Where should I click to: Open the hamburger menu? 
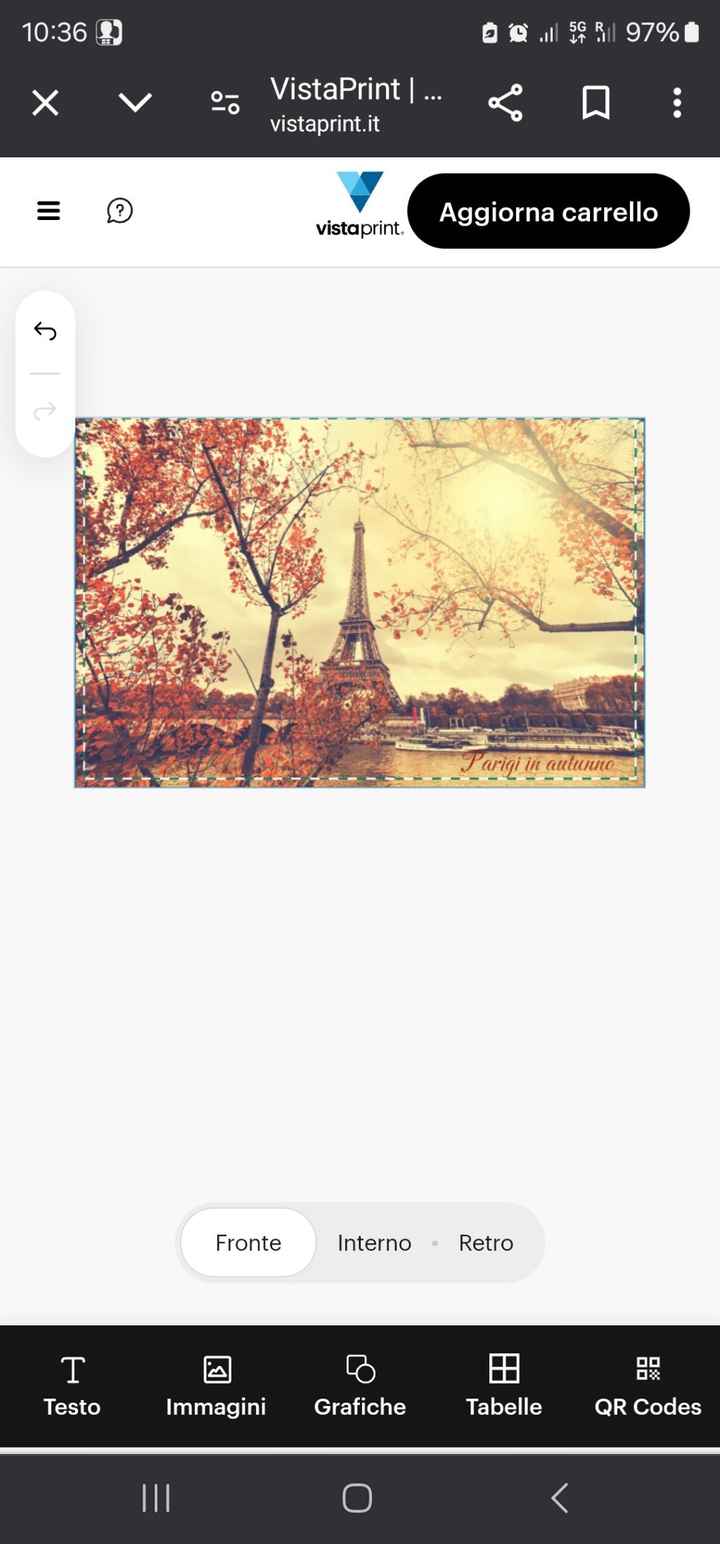pos(48,211)
